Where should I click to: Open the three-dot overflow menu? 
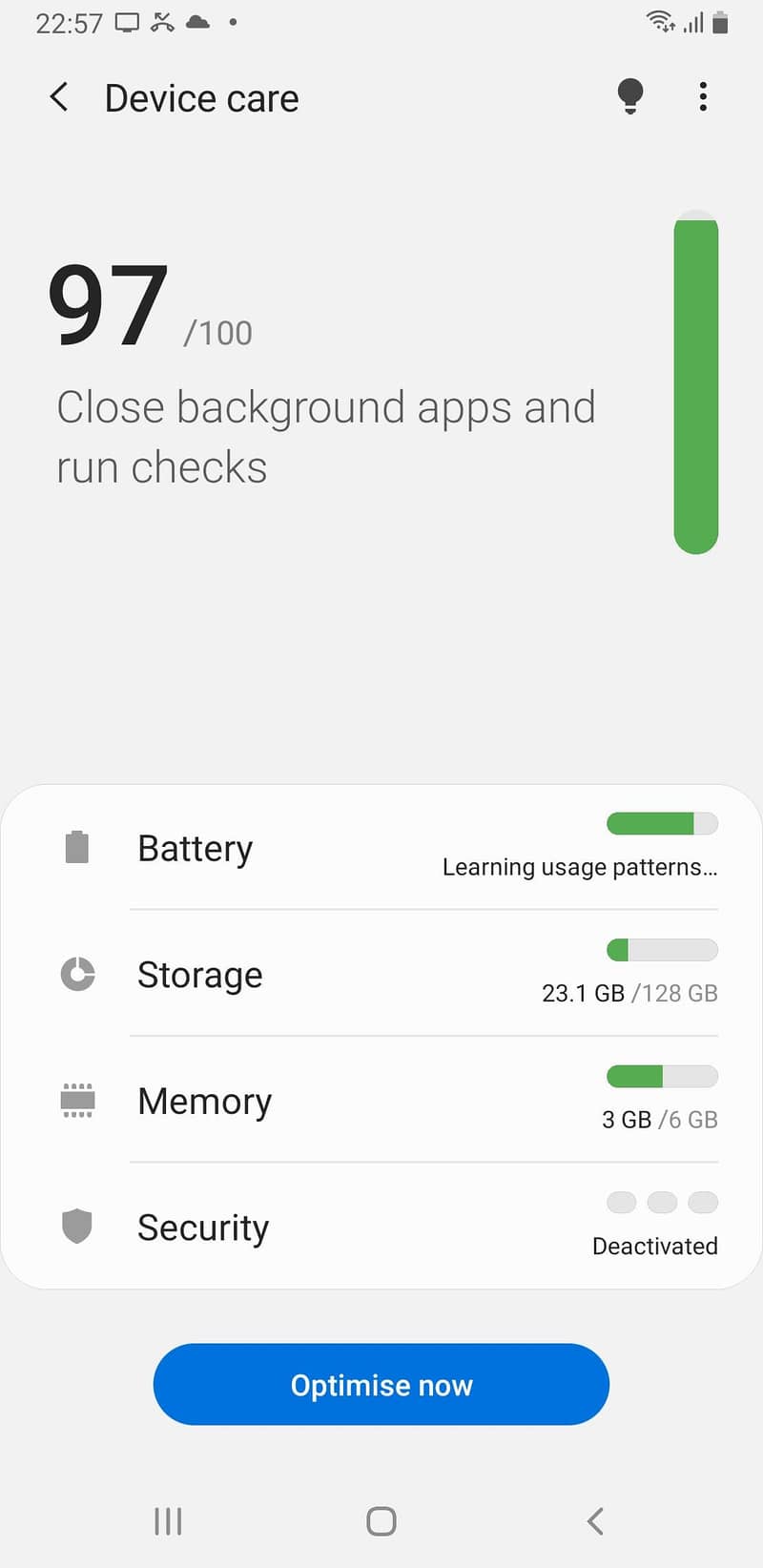coord(703,96)
